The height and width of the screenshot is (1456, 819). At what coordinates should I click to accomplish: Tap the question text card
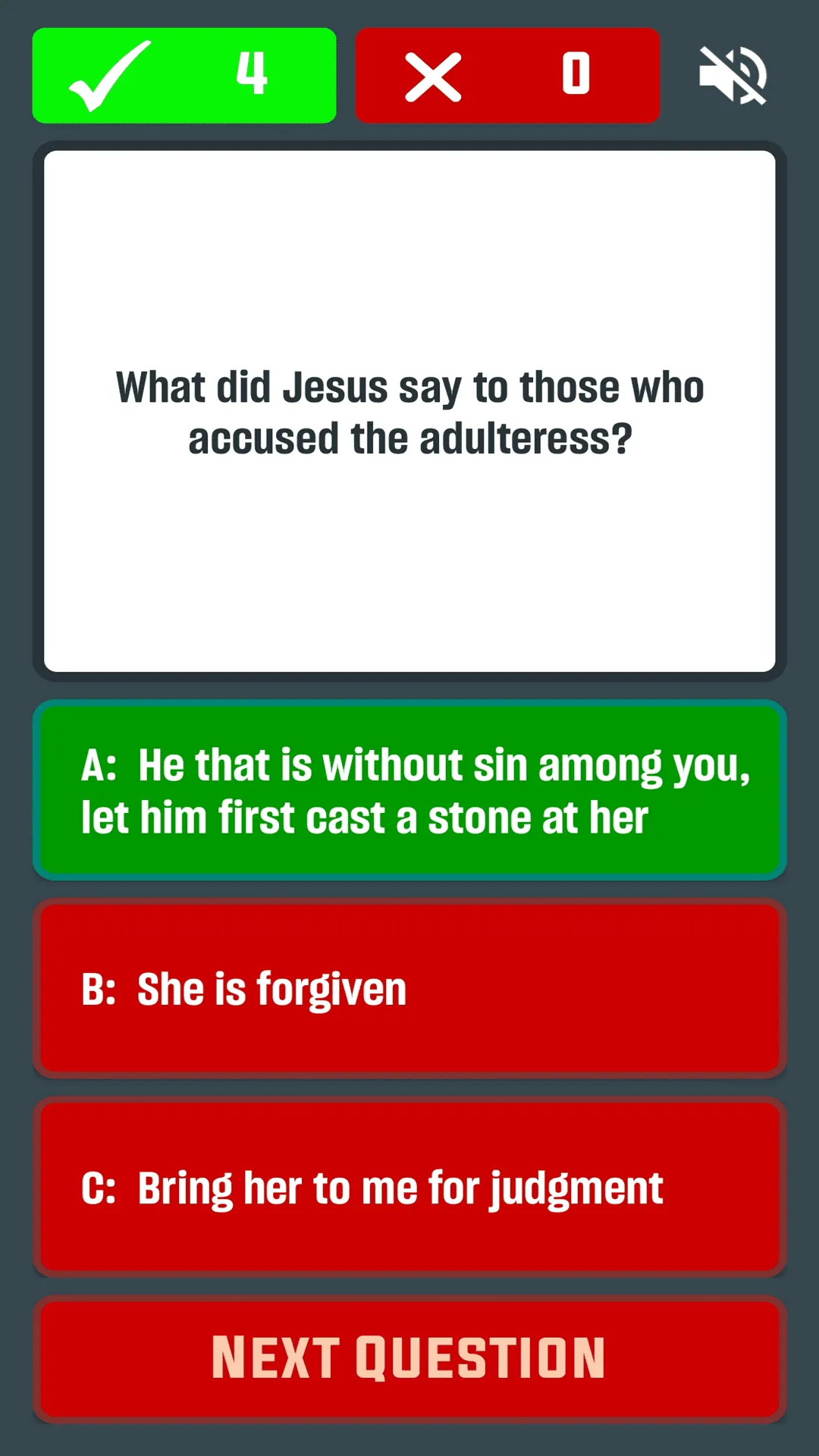[x=409, y=409]
